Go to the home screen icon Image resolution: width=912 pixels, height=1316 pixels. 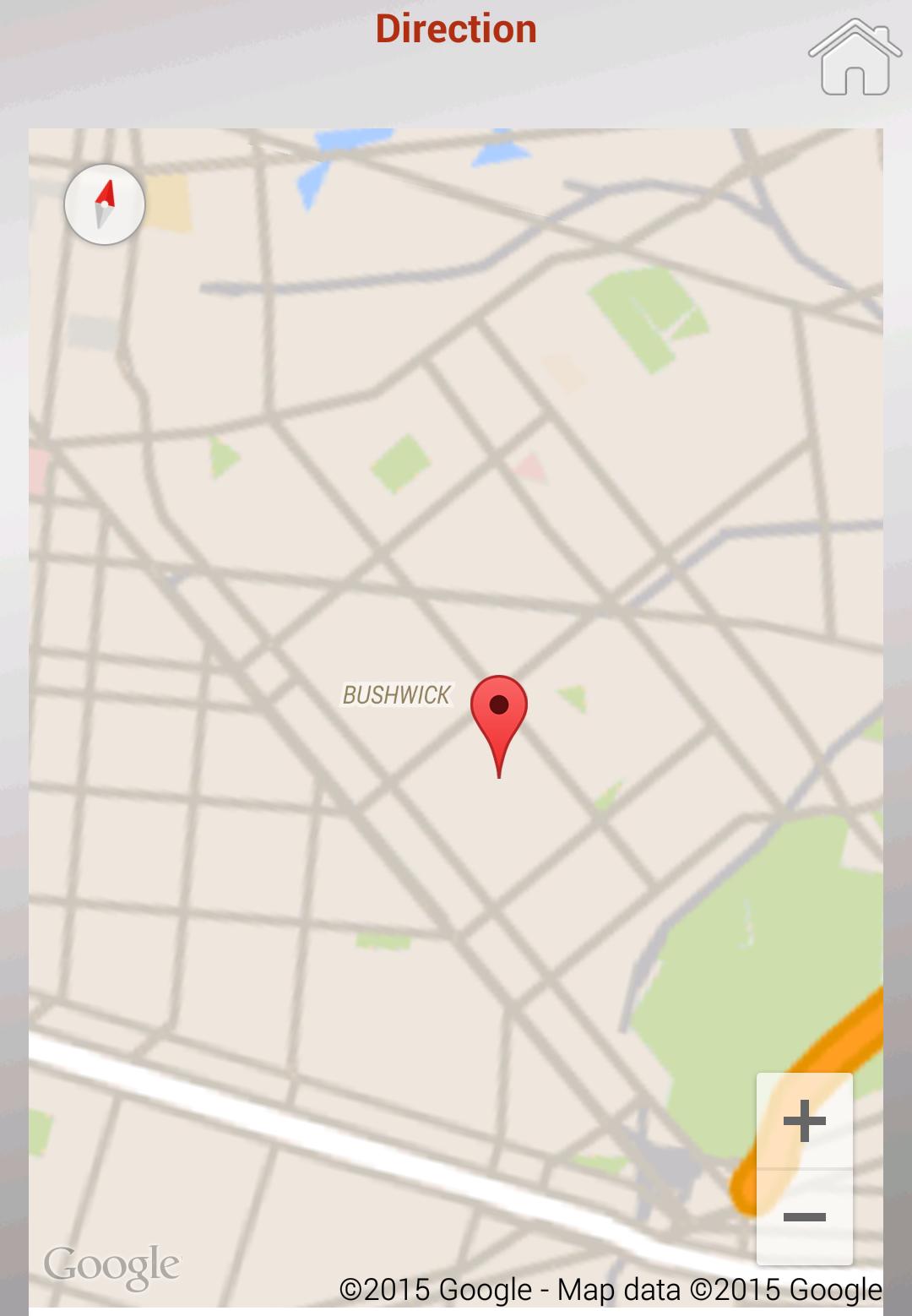click(x=854, y=57)
